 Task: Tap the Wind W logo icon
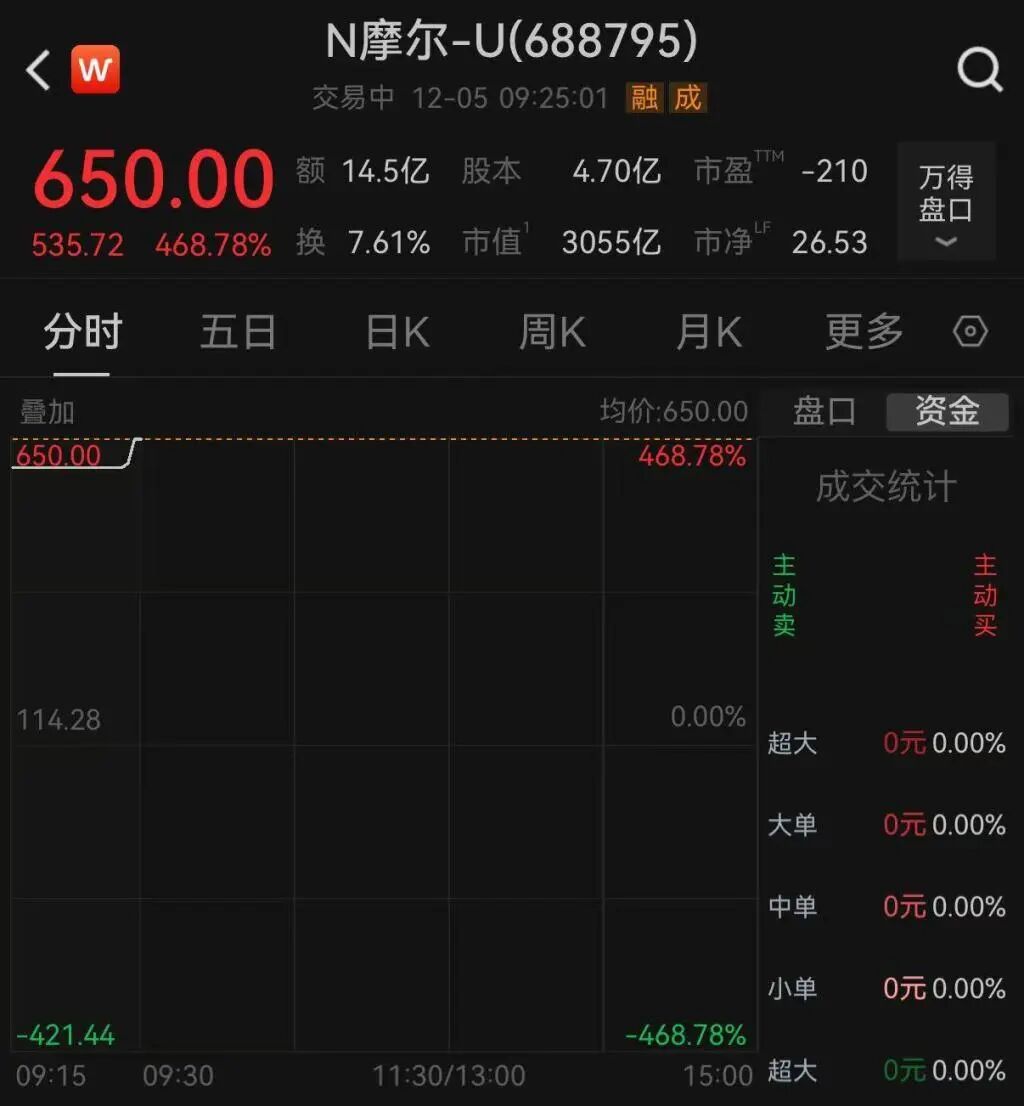[95, 69]
